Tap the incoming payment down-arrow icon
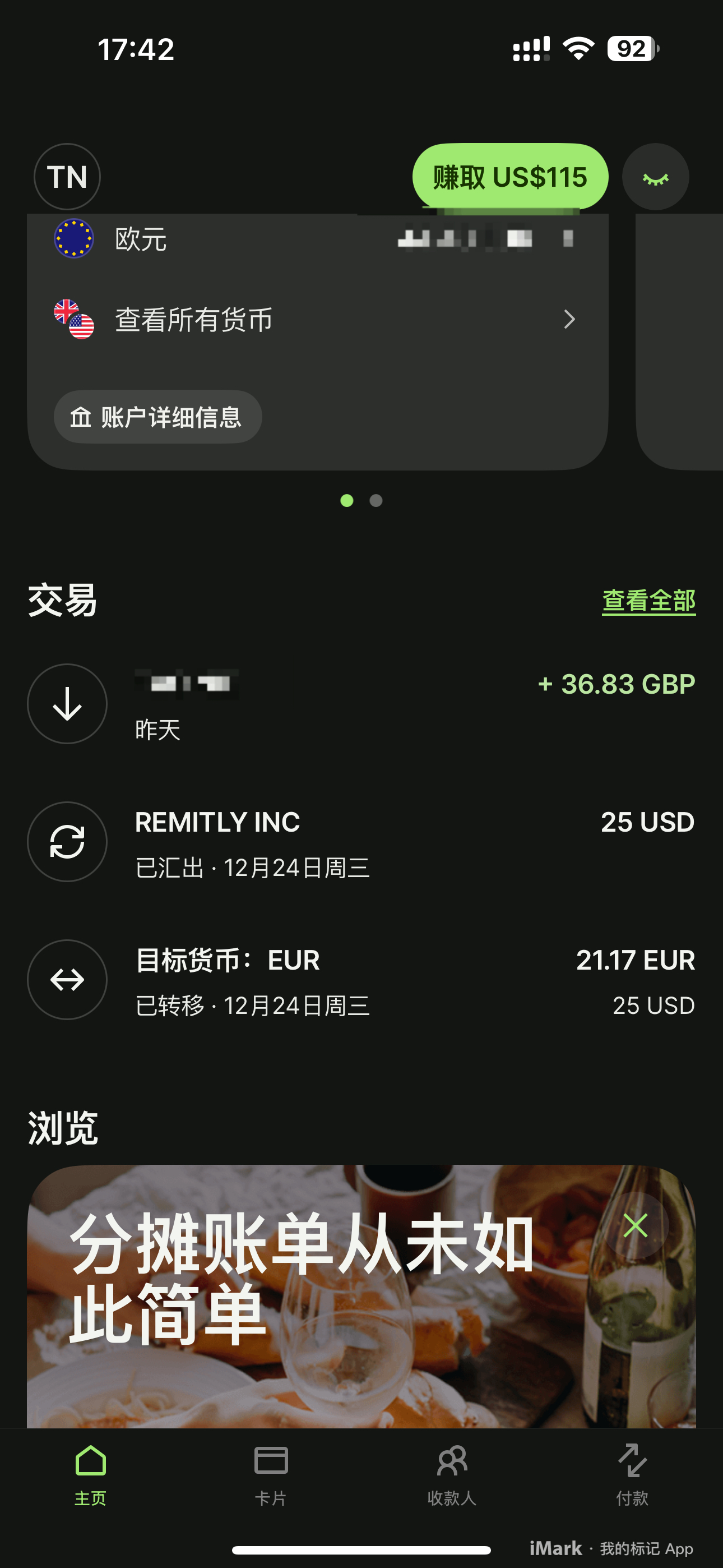Image resolution: width=723 pixels, height=1568 pixels. coord(67,703)
